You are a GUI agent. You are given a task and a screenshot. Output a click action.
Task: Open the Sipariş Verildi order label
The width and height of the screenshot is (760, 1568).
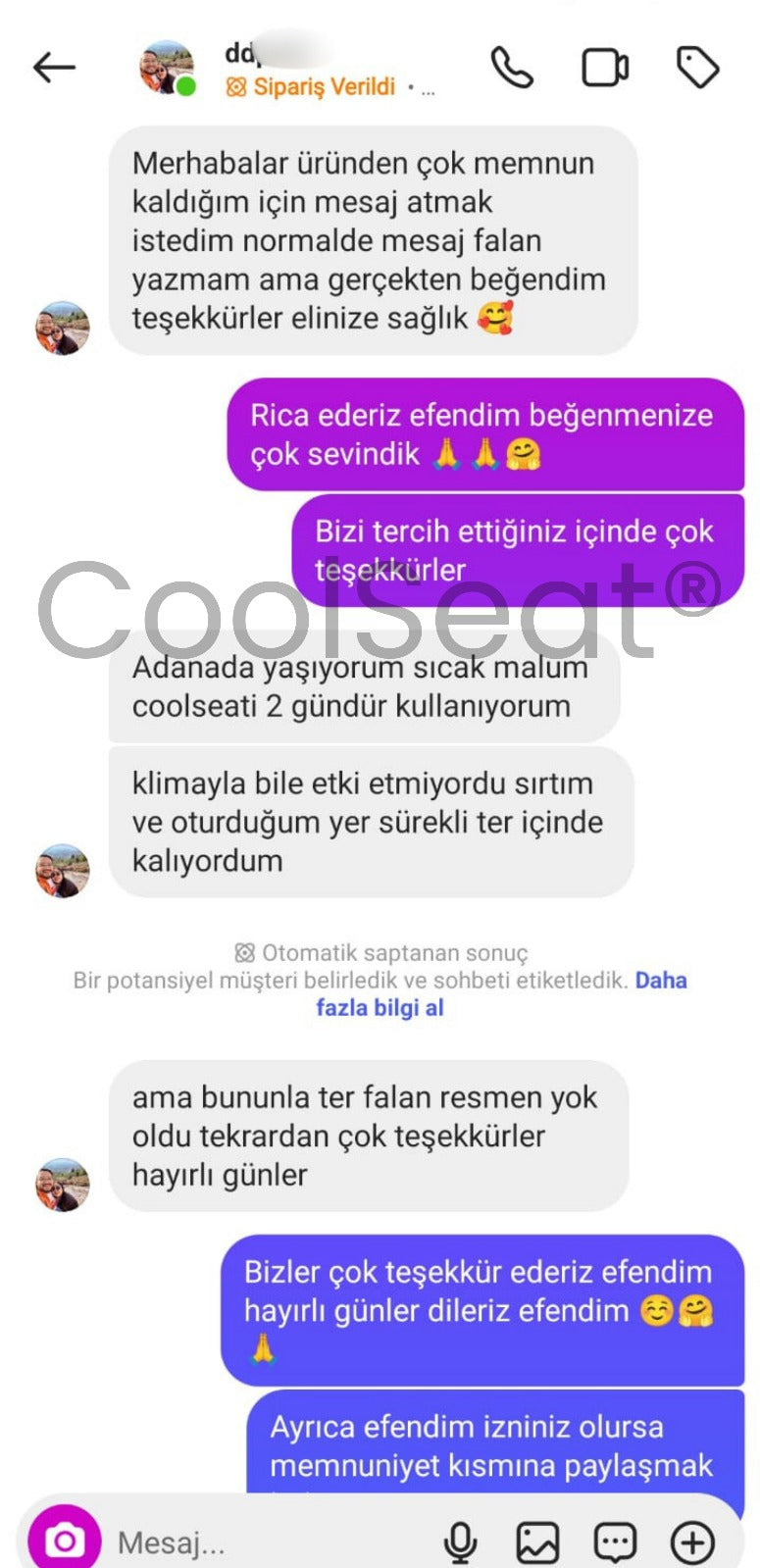click(x=312, y=87)
